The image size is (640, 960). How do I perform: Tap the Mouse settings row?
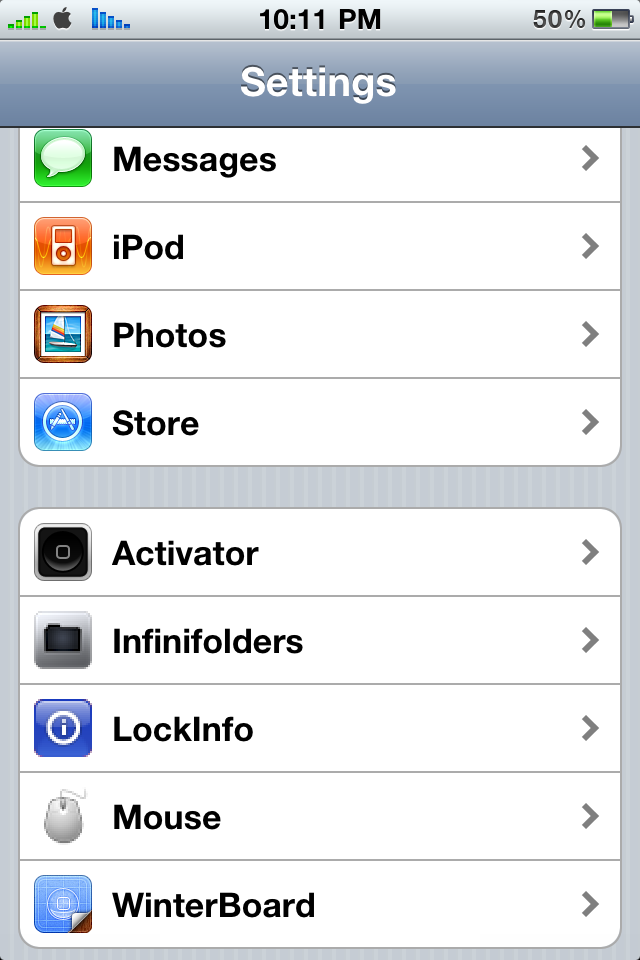[x=320, y=817]
